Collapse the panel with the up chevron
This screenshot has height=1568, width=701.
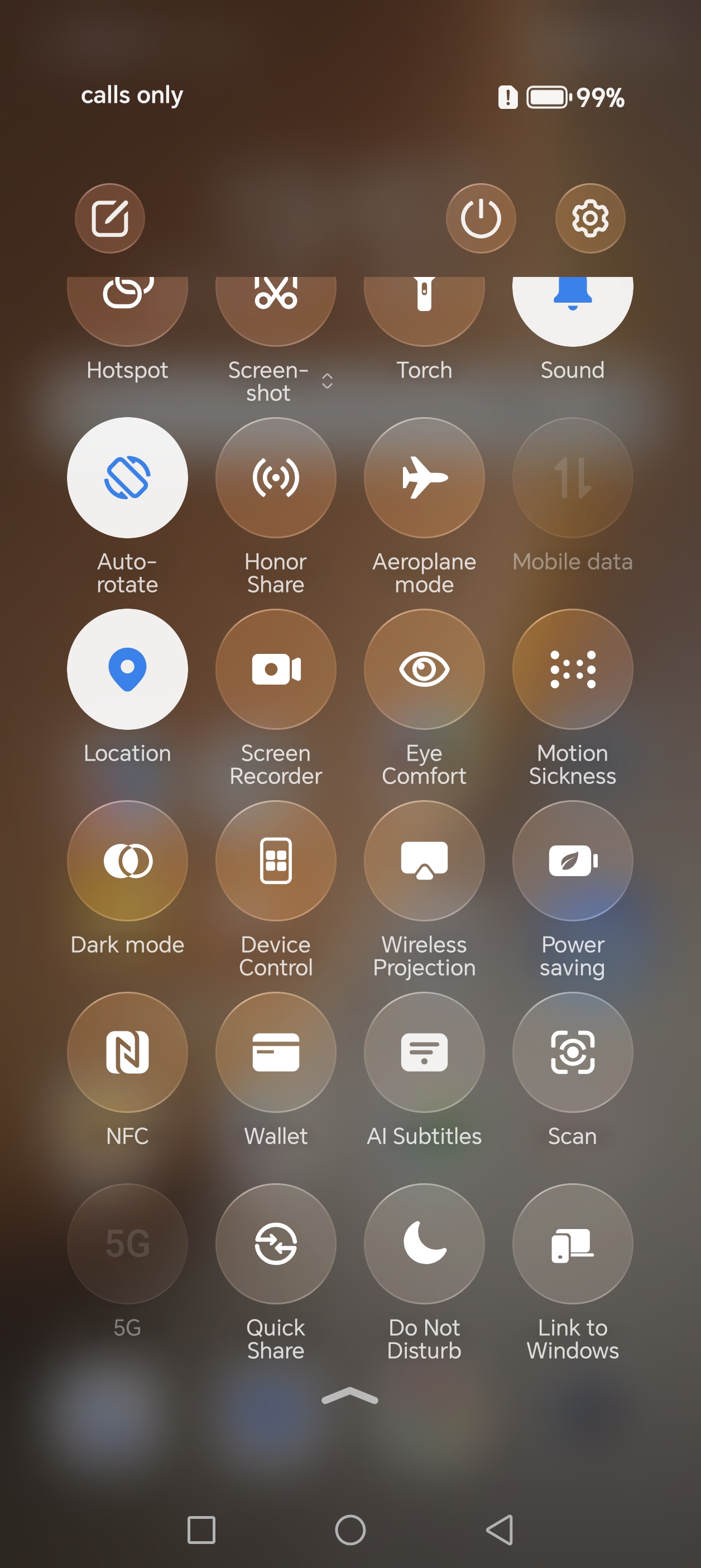click(x=350, y=1397)
